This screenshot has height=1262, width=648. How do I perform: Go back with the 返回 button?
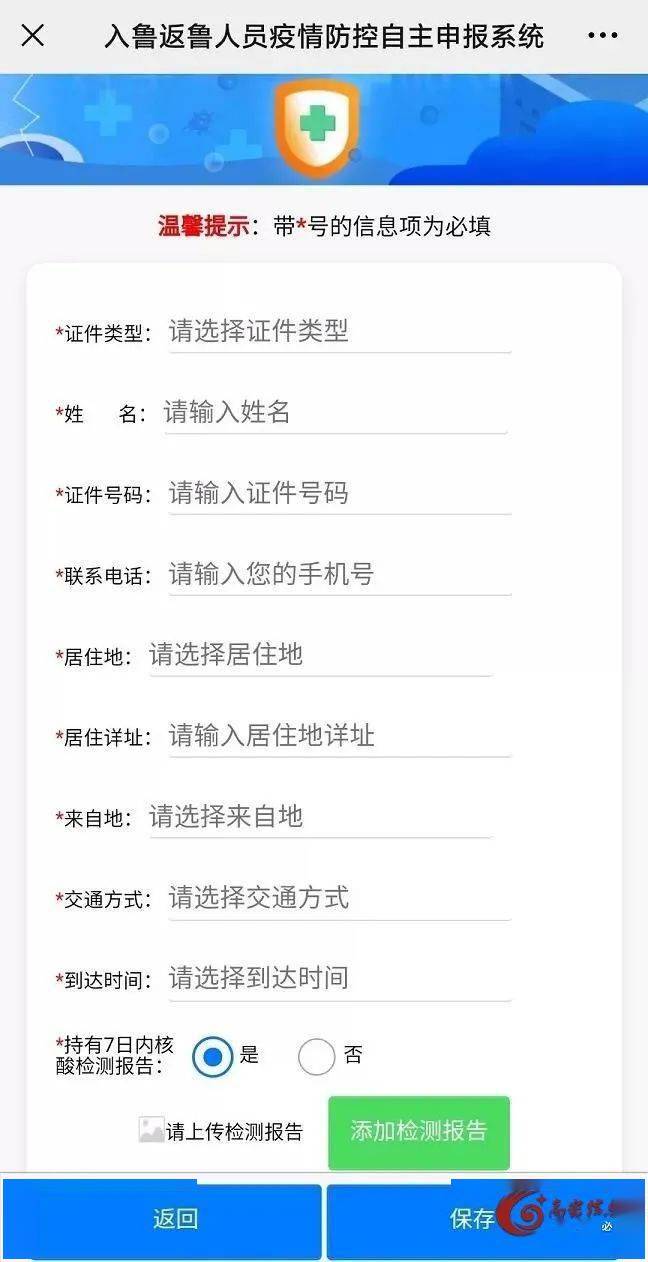(x=175, y=1219)
